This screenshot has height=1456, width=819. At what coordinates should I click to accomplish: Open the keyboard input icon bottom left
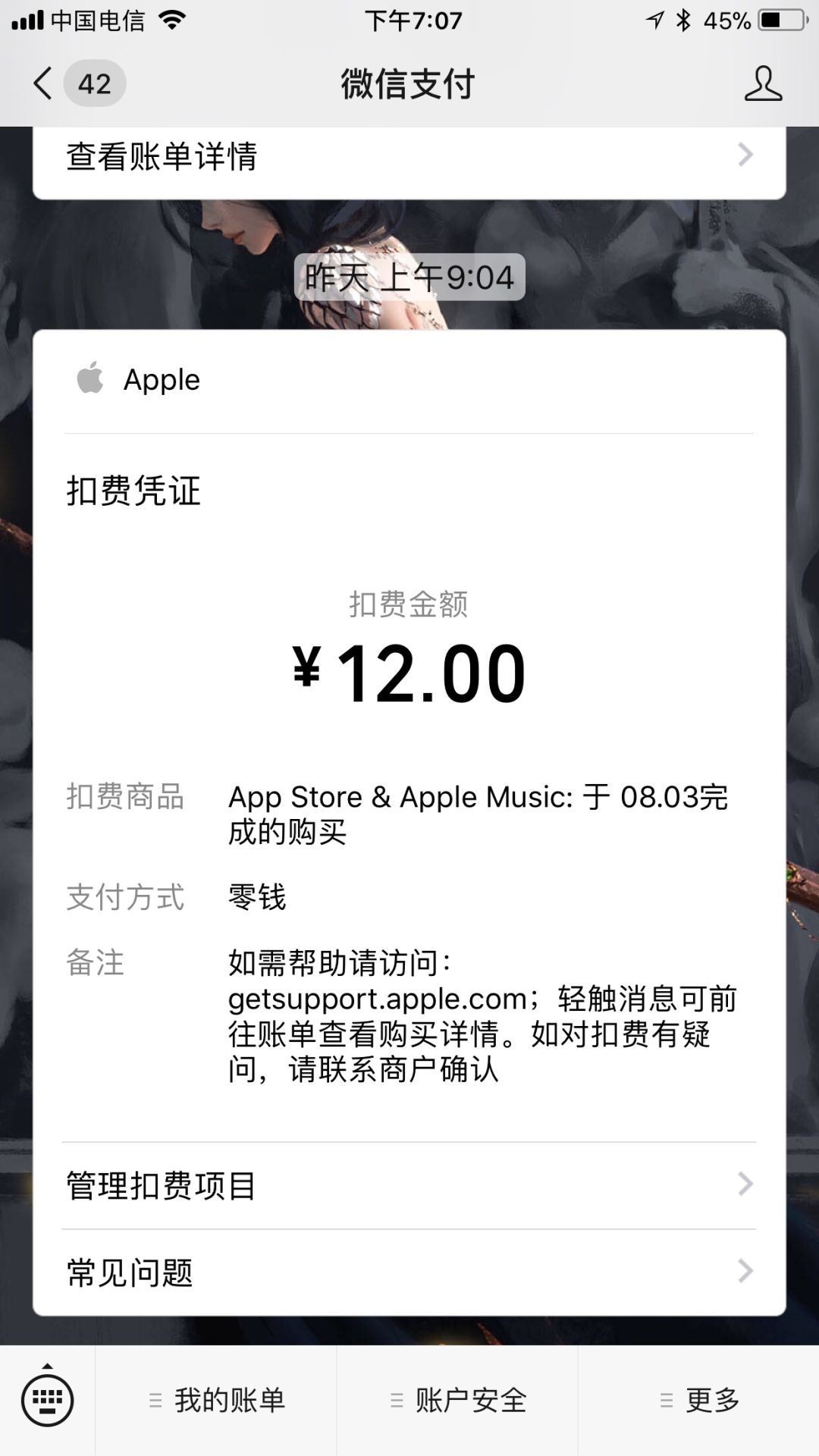click(47, 1401)
